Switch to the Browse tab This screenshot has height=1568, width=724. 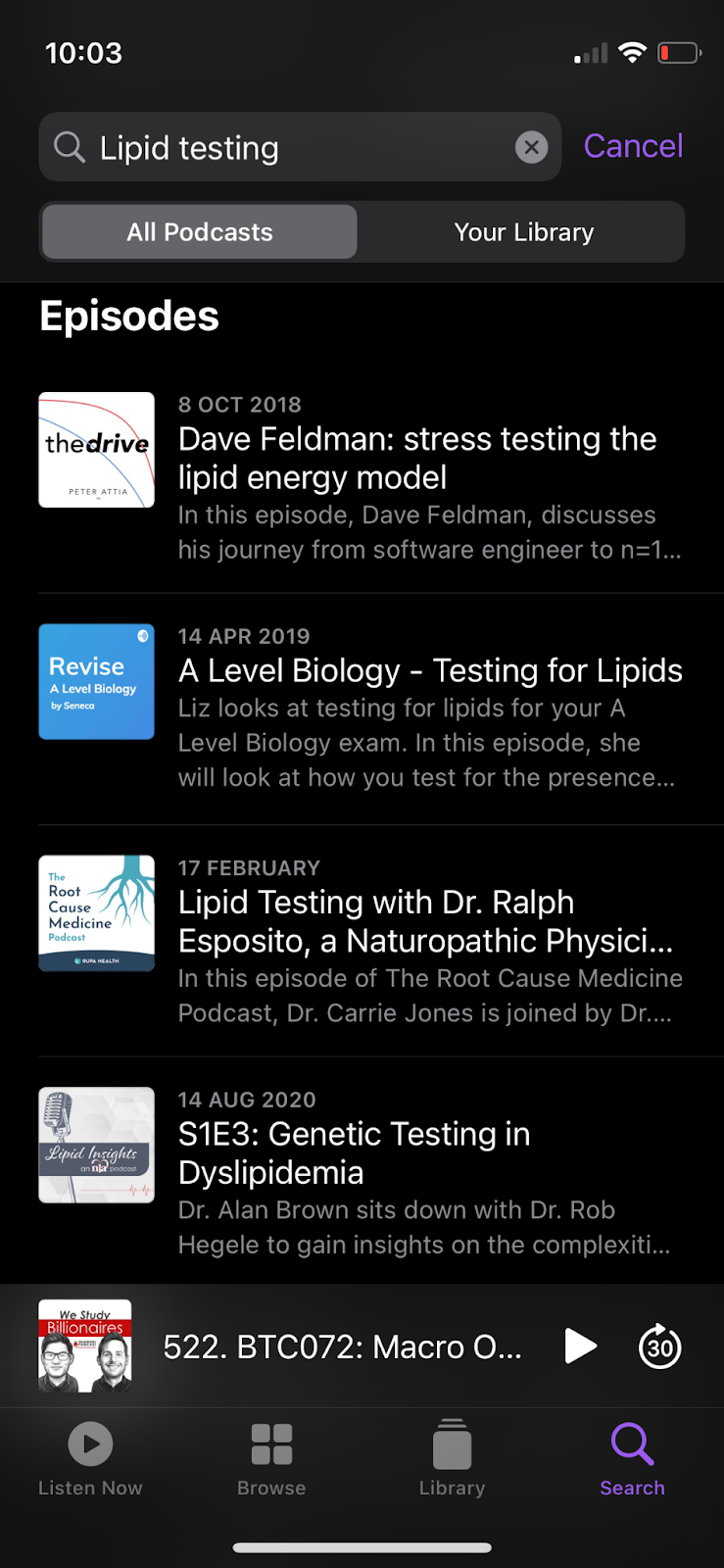[271, 1458]
